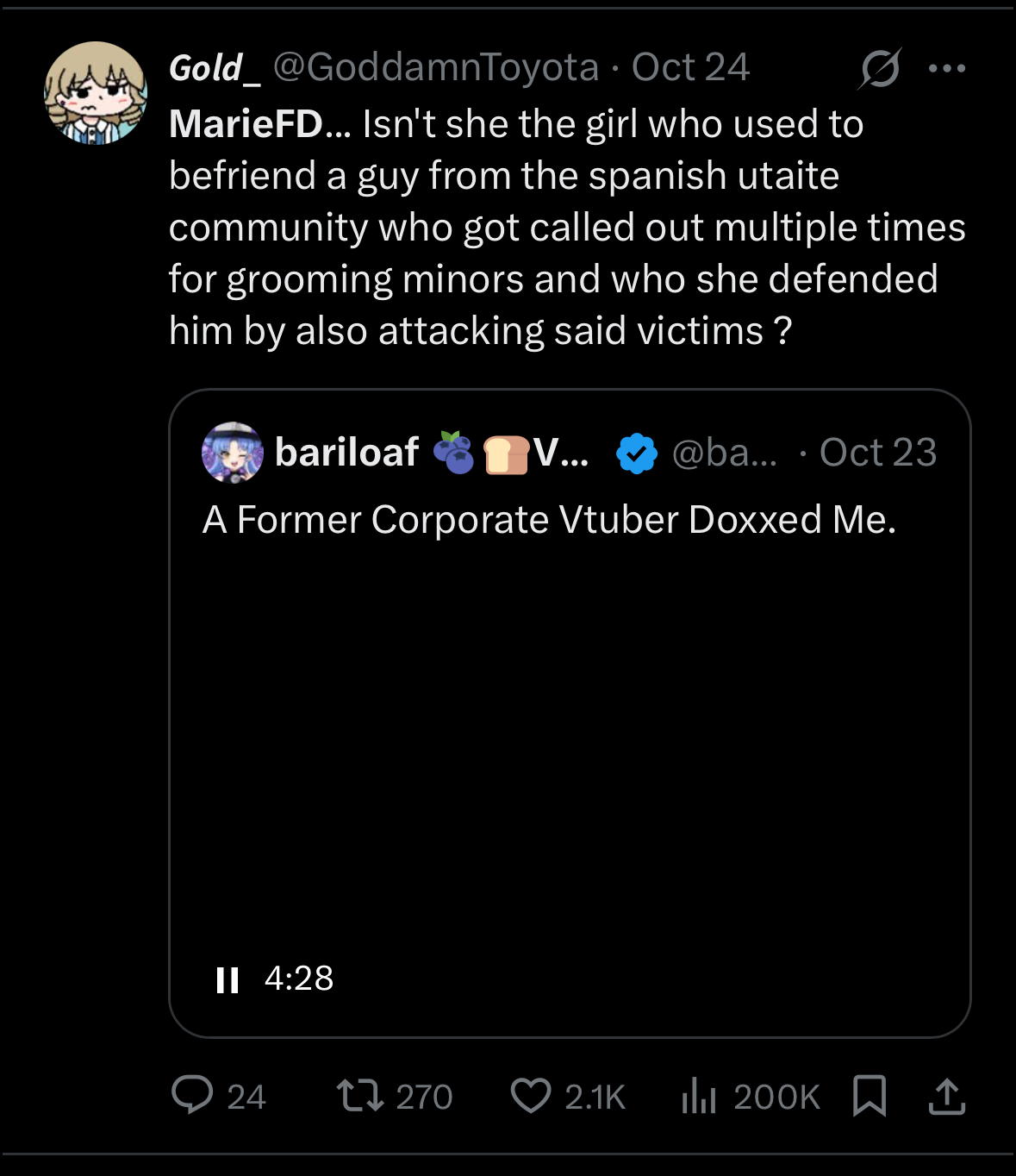Image resolution: width=1016 pixels, height=1176 pixels.
Task: Repost Gold_'s post
Action: click(360, 1096)
